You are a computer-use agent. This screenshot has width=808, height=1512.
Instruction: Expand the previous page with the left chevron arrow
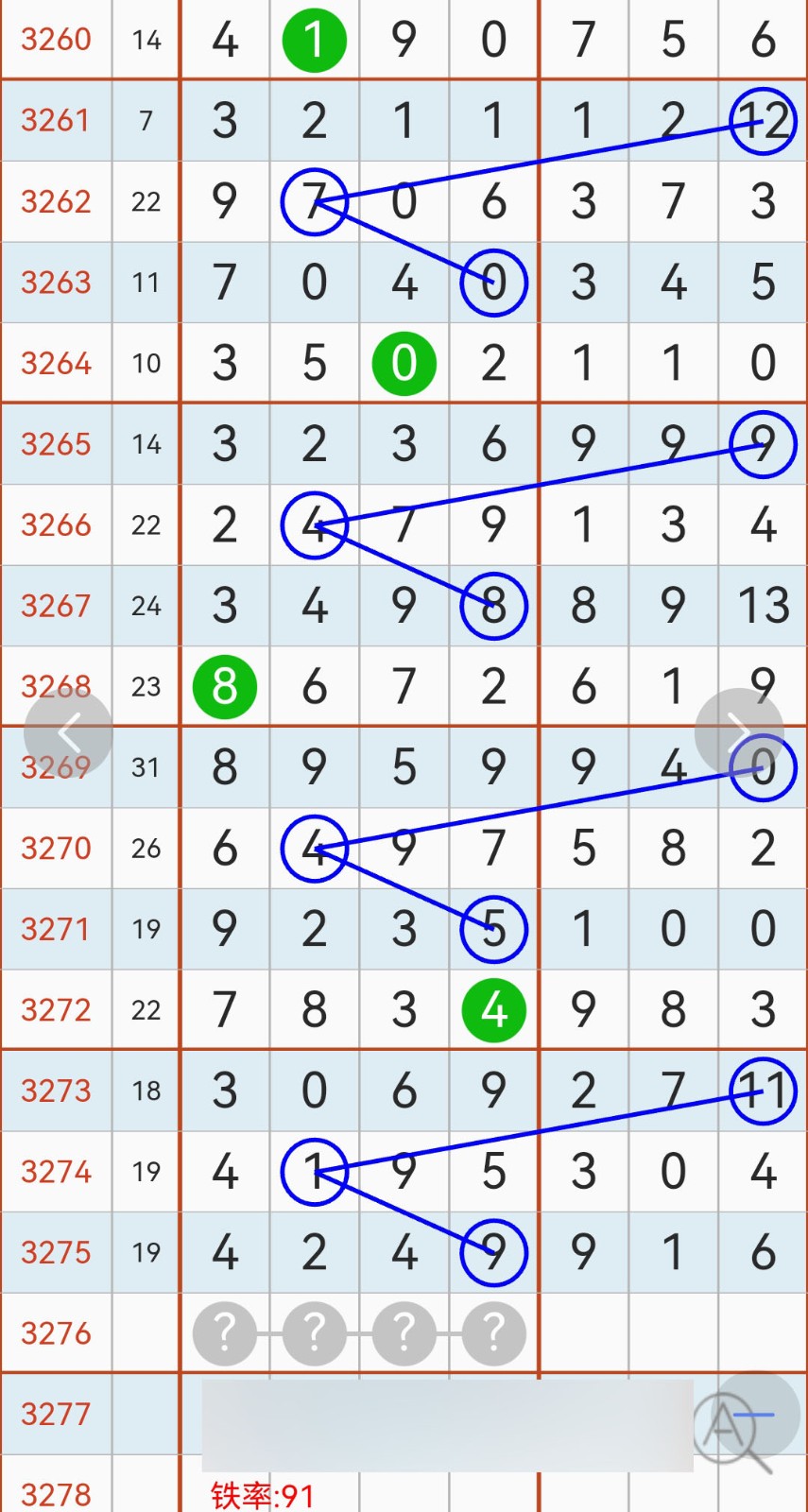[x=69, y=732]
